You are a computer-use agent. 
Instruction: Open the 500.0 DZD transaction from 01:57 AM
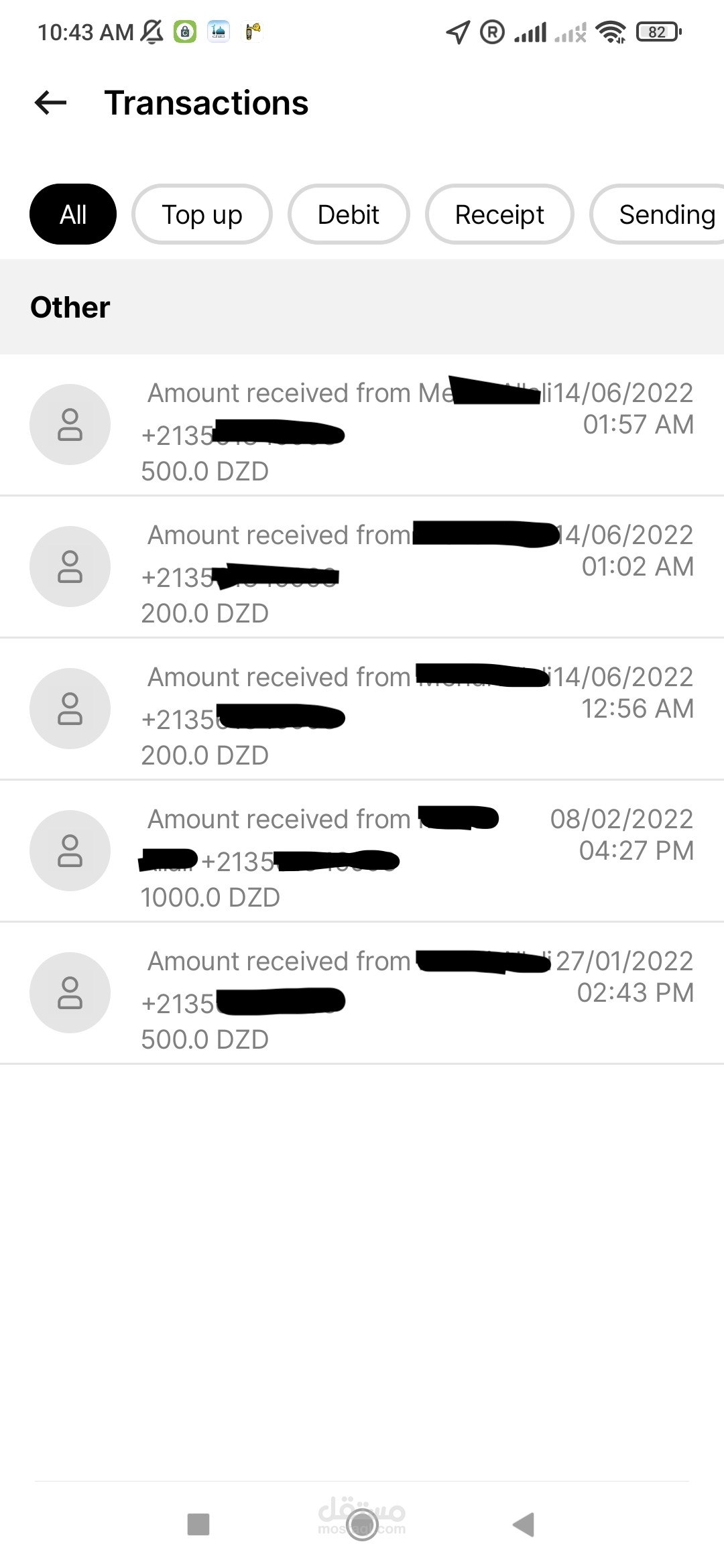[362, 426]
